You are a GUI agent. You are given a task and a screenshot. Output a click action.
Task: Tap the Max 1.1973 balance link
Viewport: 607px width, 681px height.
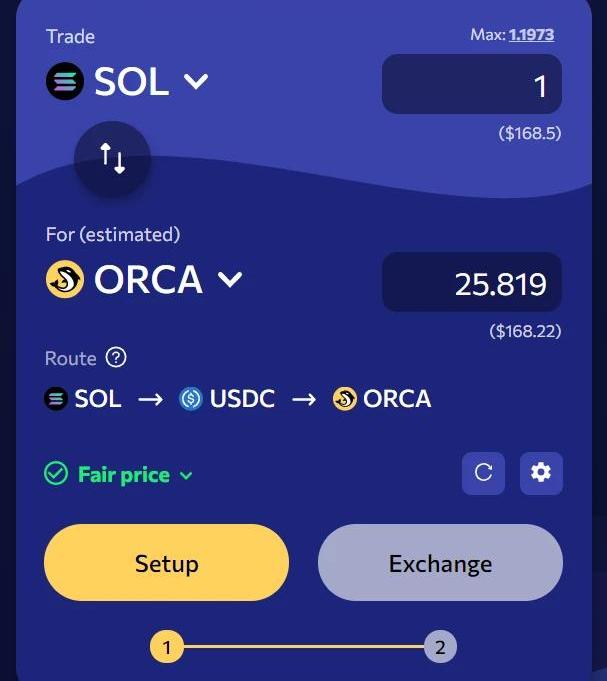point(531,35)
